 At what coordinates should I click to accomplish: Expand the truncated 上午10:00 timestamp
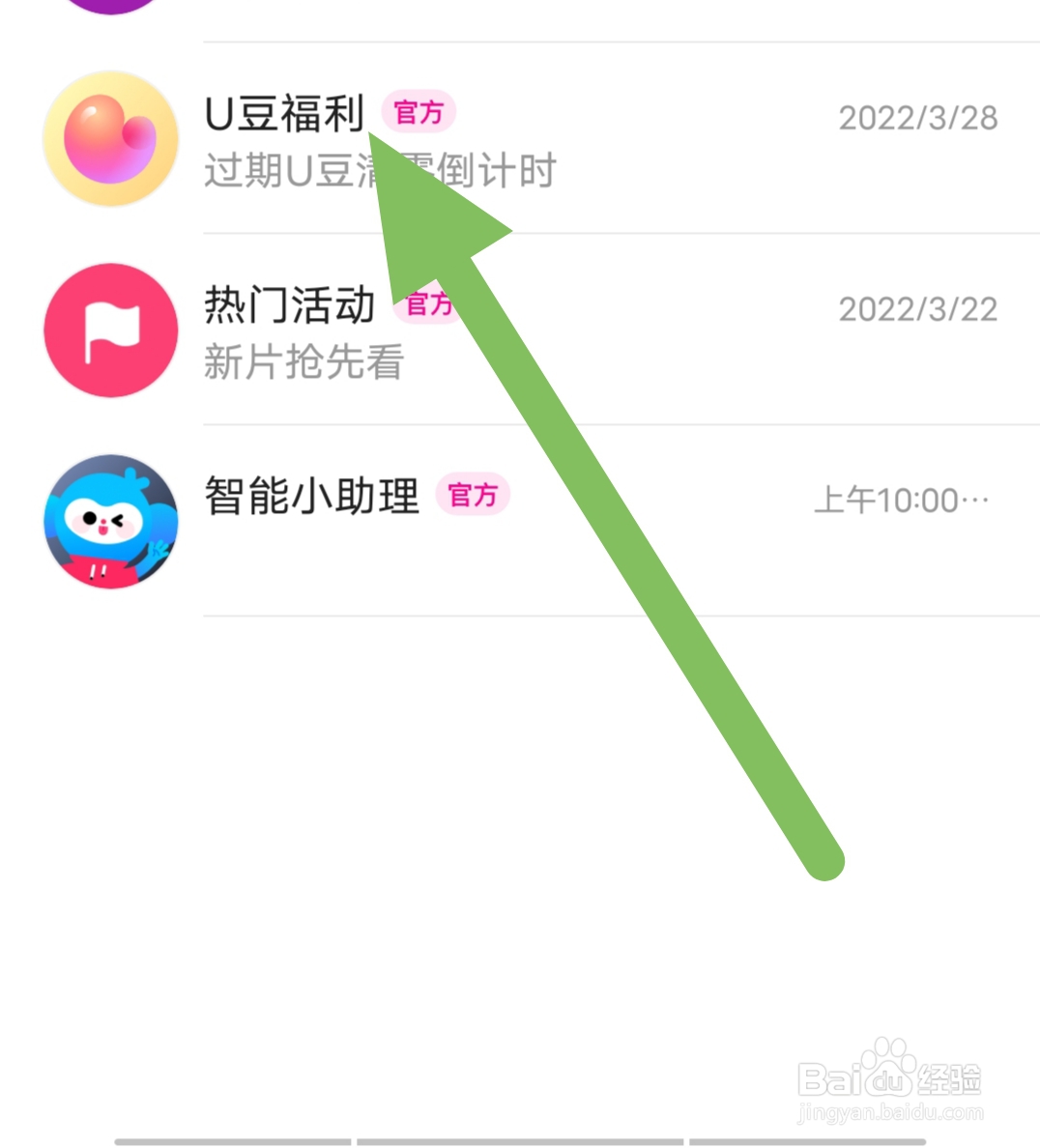[901, 500]
